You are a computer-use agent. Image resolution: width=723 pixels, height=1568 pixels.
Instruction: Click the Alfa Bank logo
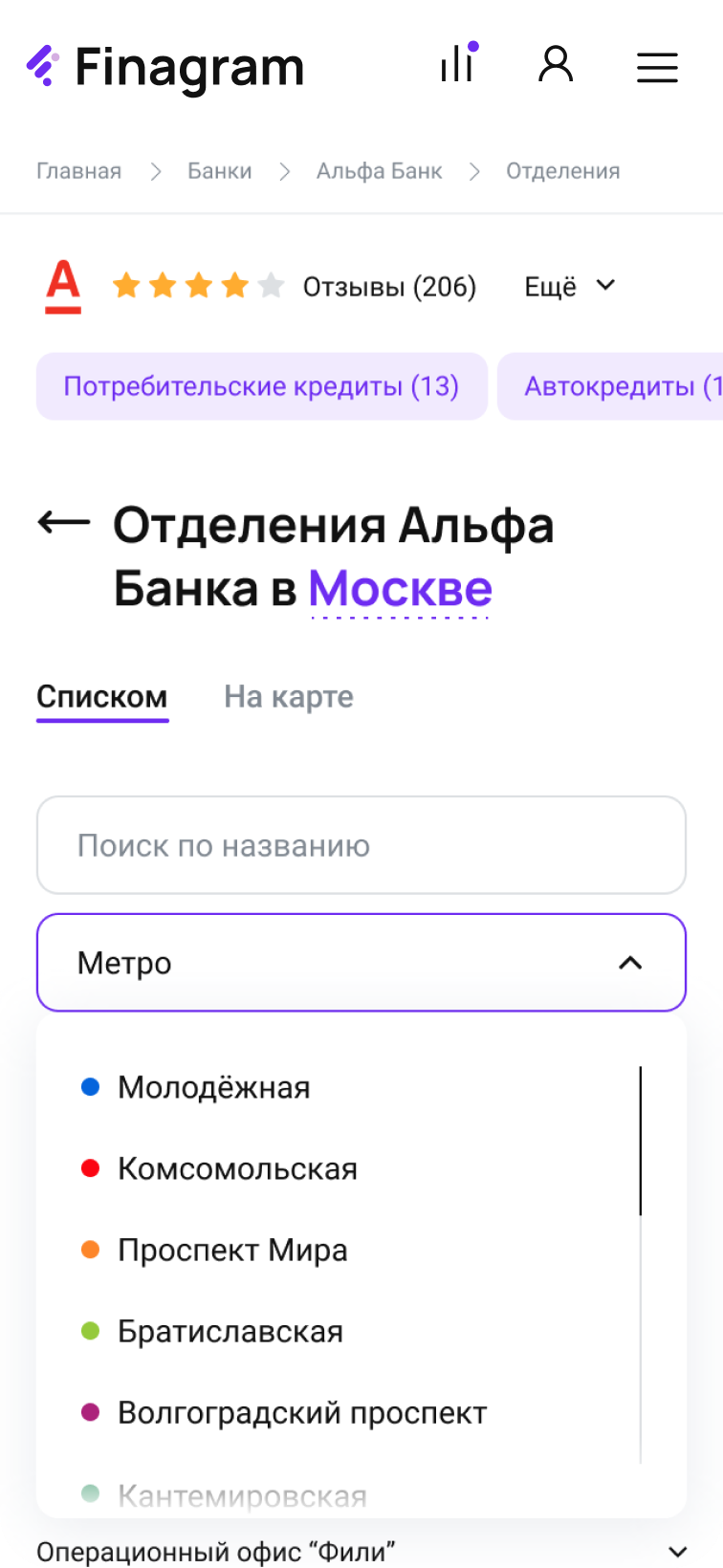click(63, 285)
